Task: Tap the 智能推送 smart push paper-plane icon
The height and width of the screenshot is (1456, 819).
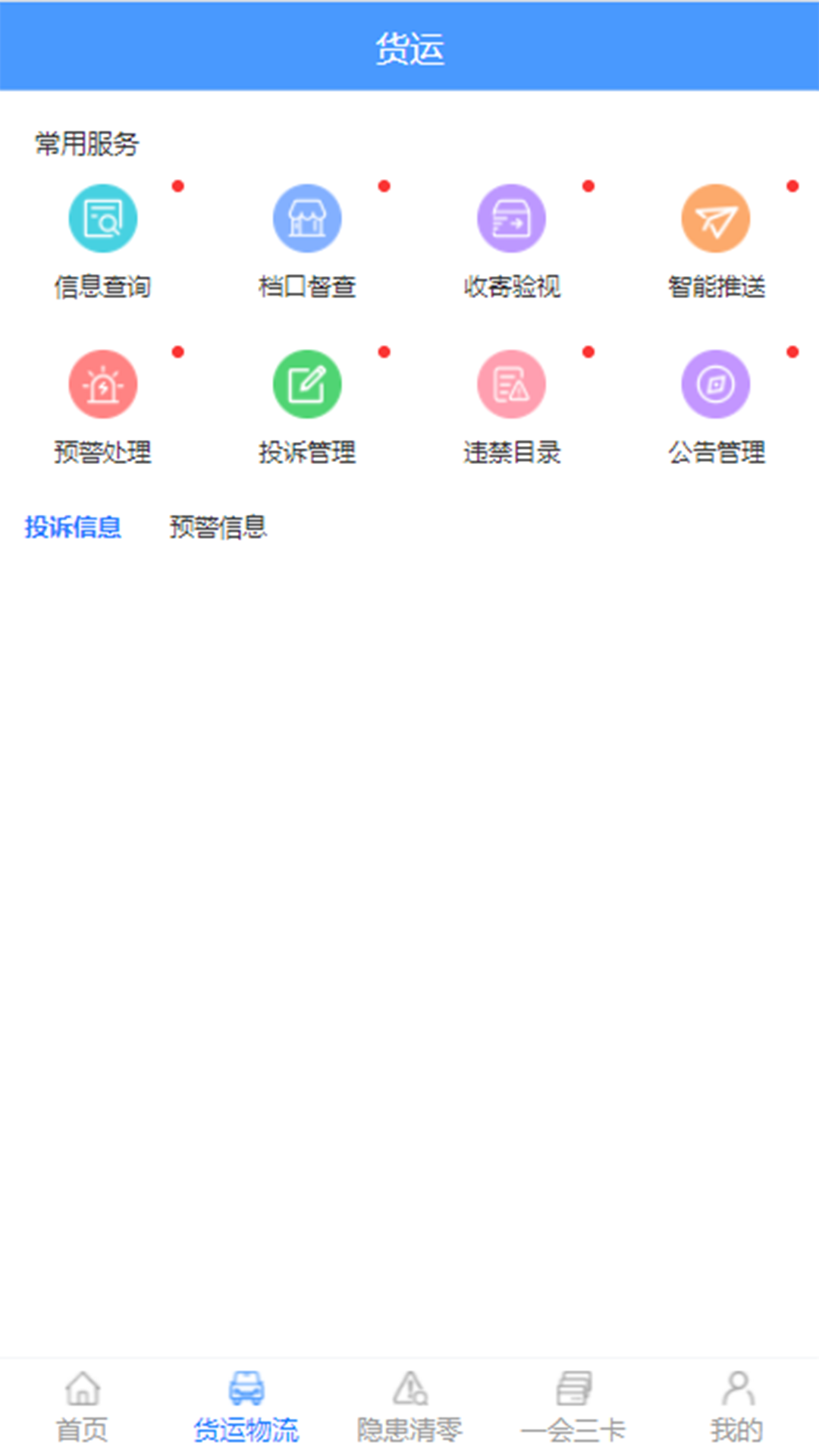Action: tap(714, 217)
